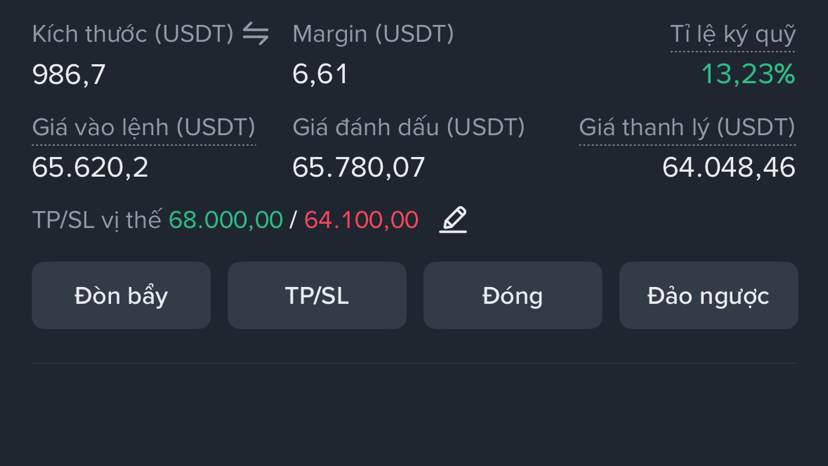
Task: Close the position with Đóng
Action: pyautogui.click(x=512, y=296)
